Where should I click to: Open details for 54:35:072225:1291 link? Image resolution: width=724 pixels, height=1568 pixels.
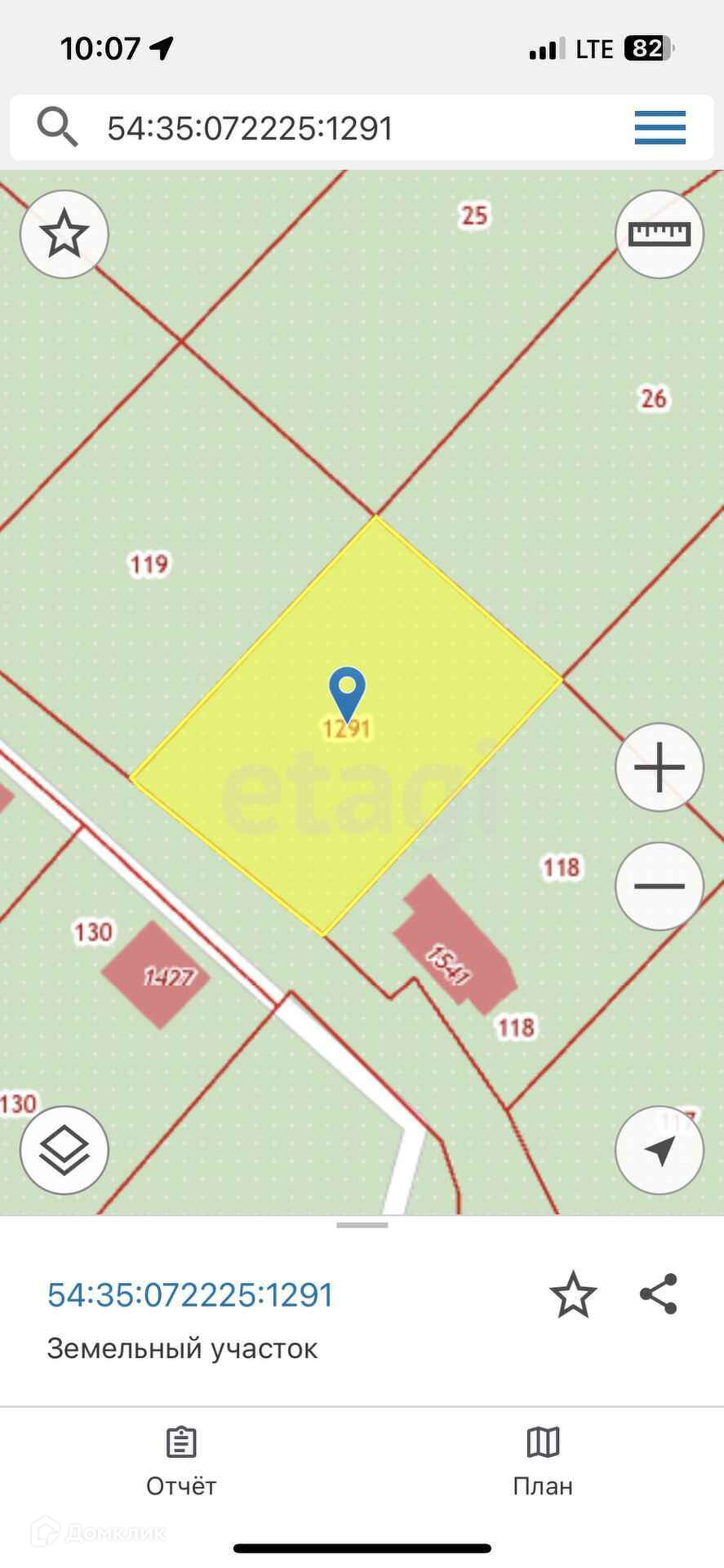pyautogui.click(x=190, y=1295)
